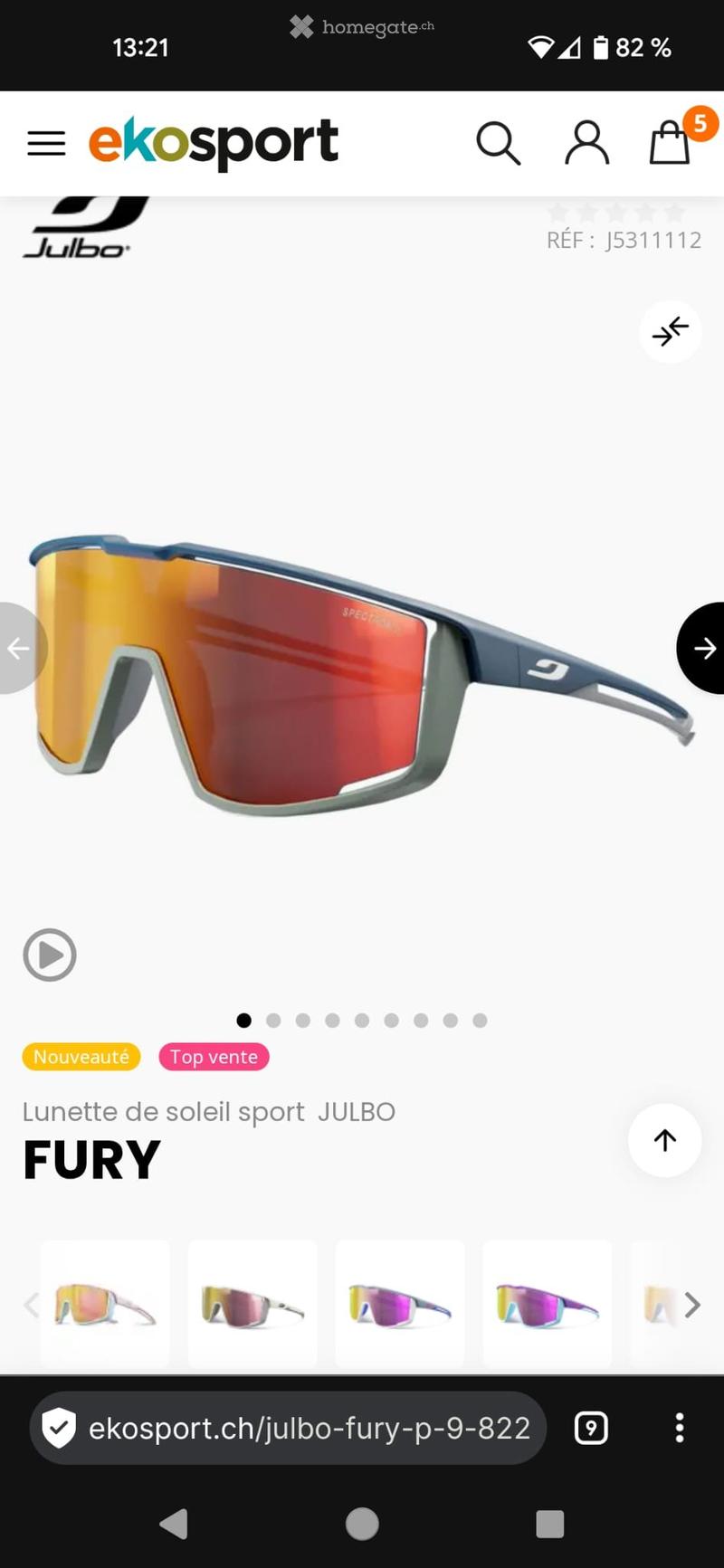724x1568 pixels.
Task: Choose the second Fury color variant thumbnail
Action: point(252,1304)
